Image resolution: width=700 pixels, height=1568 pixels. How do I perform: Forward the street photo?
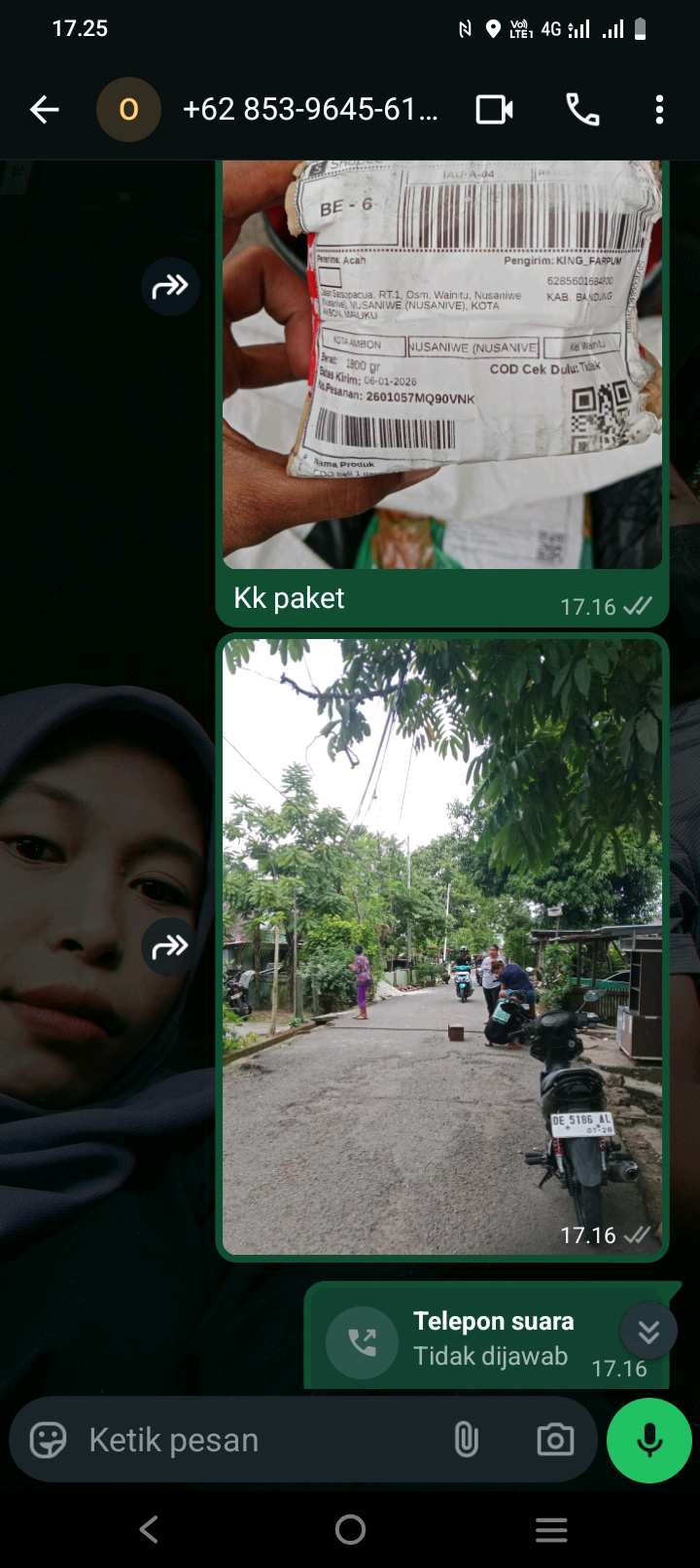[x=170, y=945]
